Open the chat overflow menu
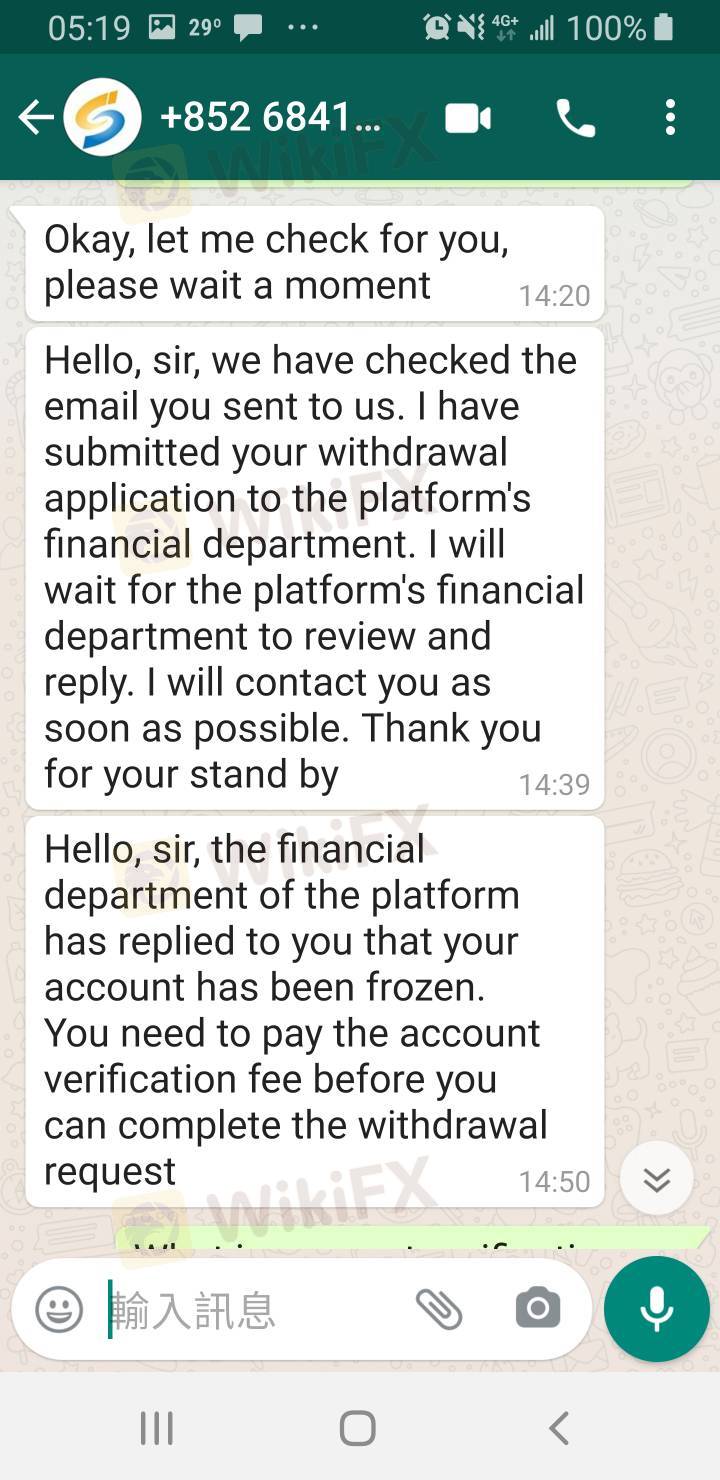 [x=670, y=118]
